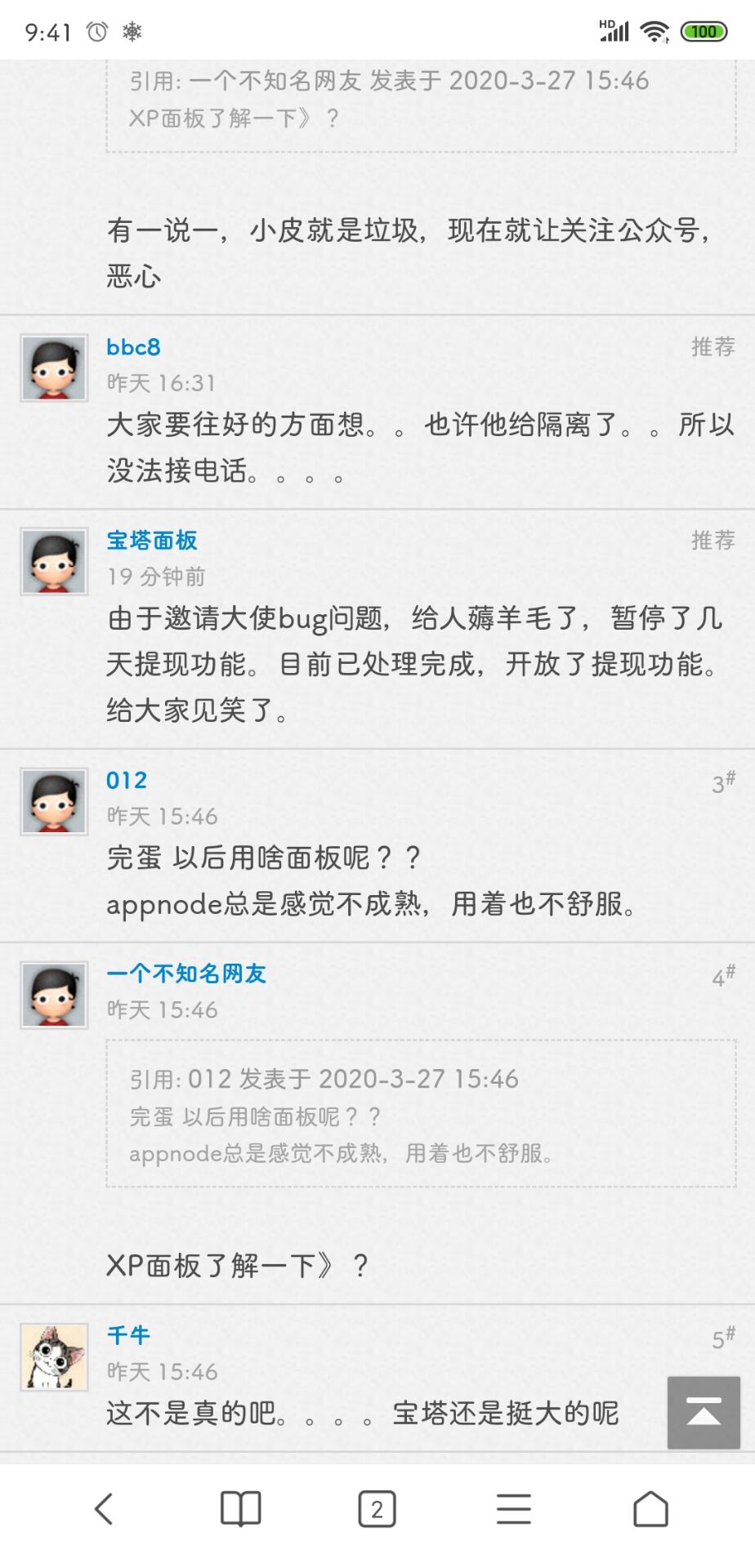Tap 千牛's cat avatar
This screenshot has width=755, height=1568.
click(54, 1356)
